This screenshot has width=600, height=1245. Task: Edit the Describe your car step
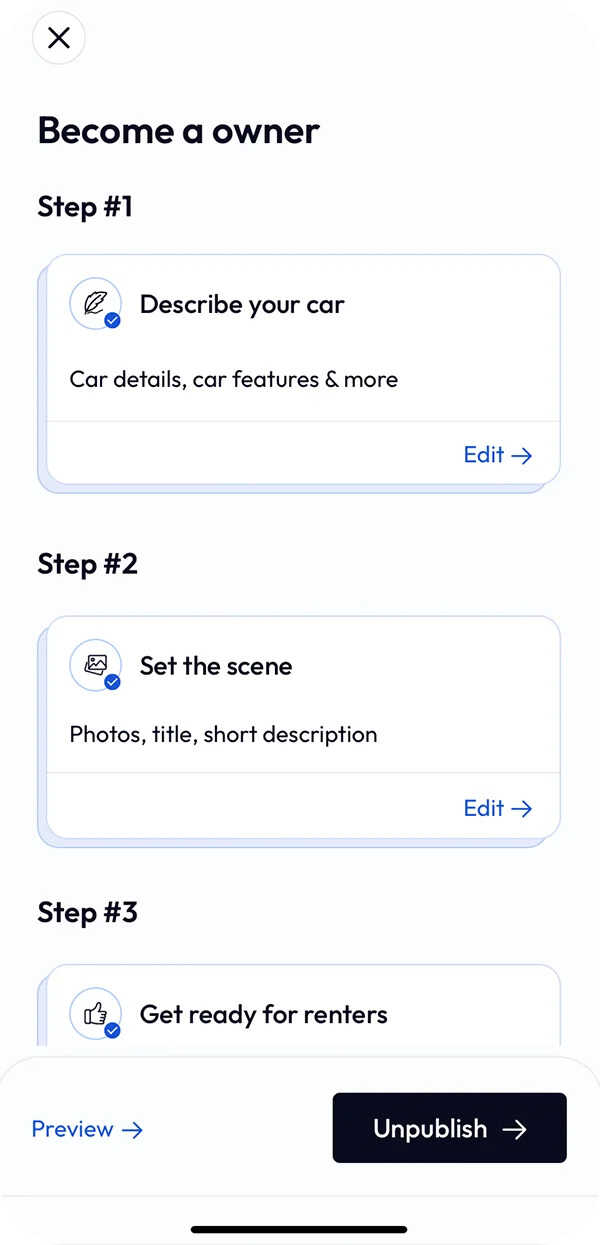[497, 455]
